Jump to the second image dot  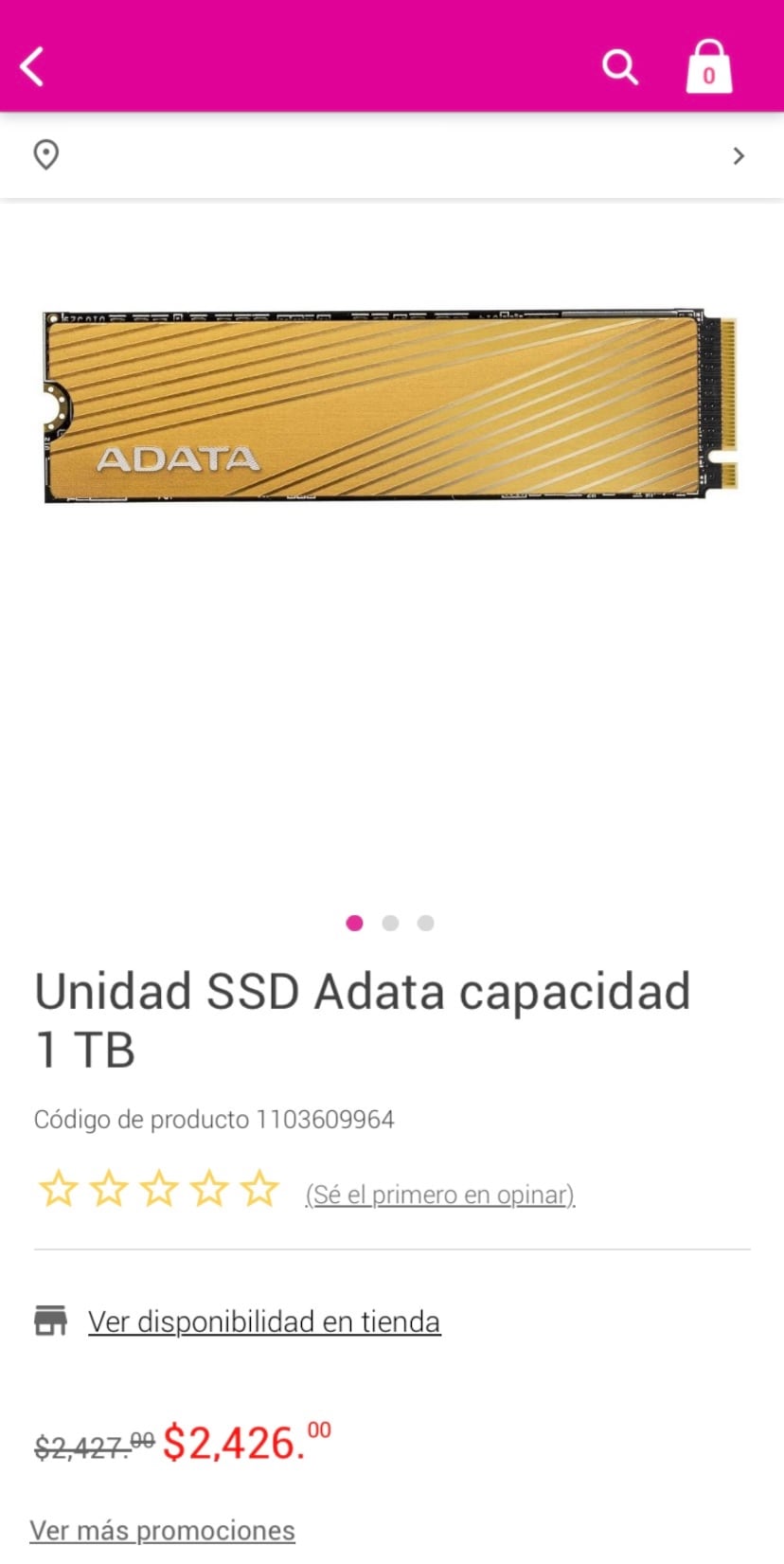click(x=390, y=923)
